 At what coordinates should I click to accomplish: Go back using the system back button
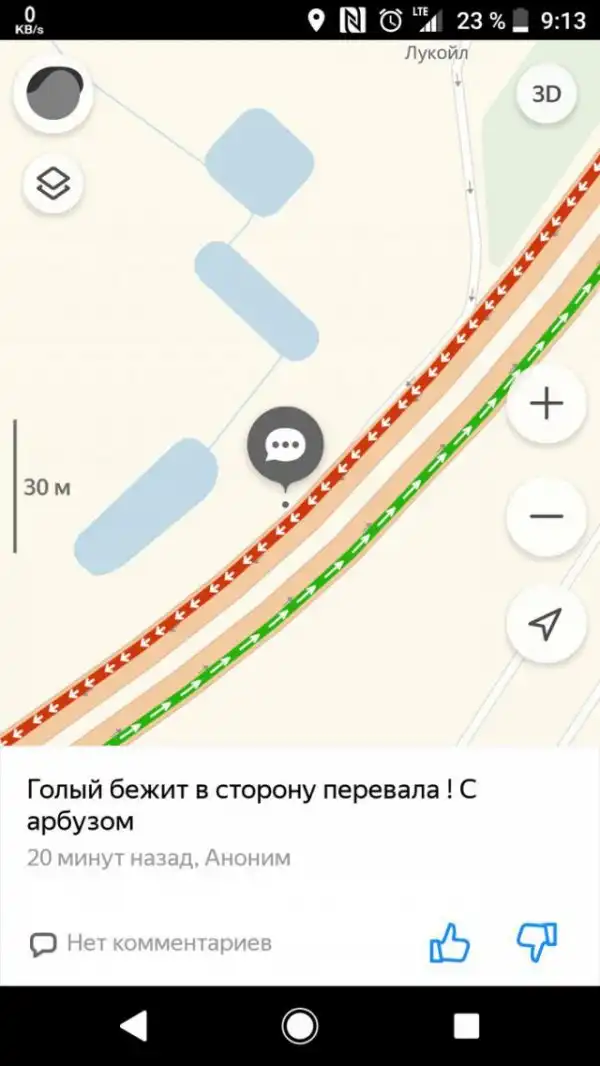coord(133,1025)
